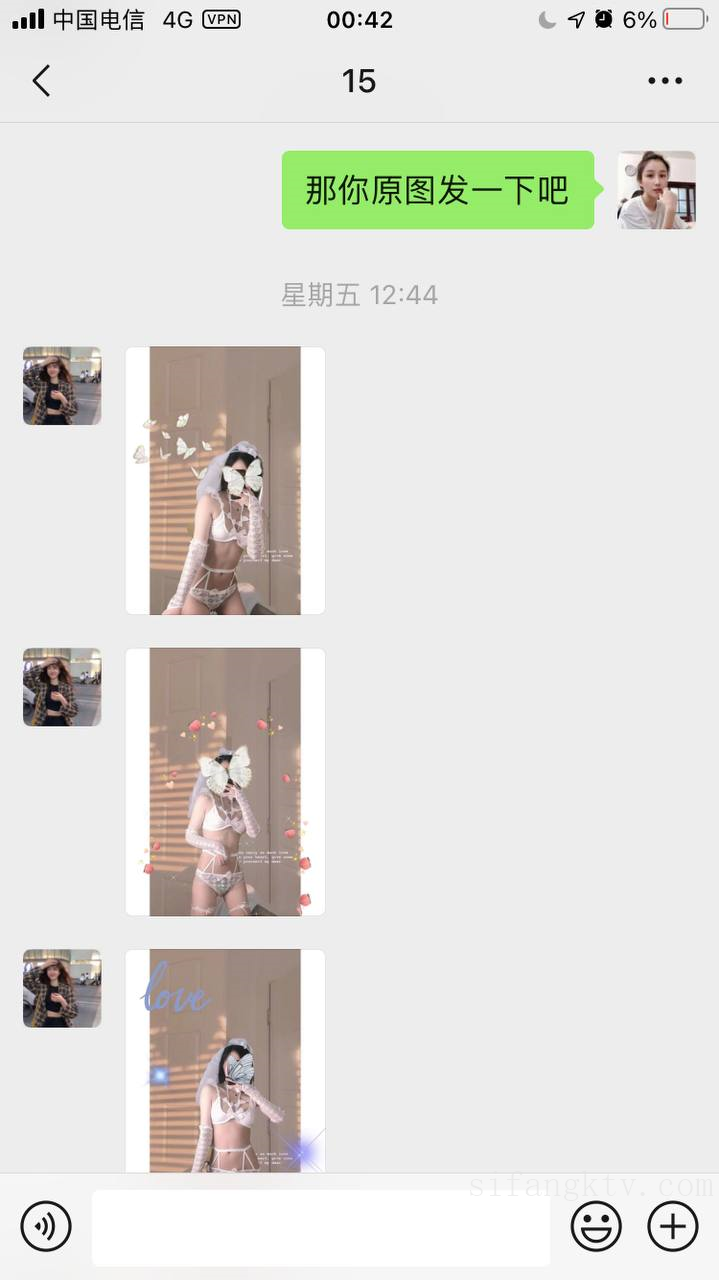Open the third received image with love text
This screenshot has width=719, height=1280.
coord(225,1060)
